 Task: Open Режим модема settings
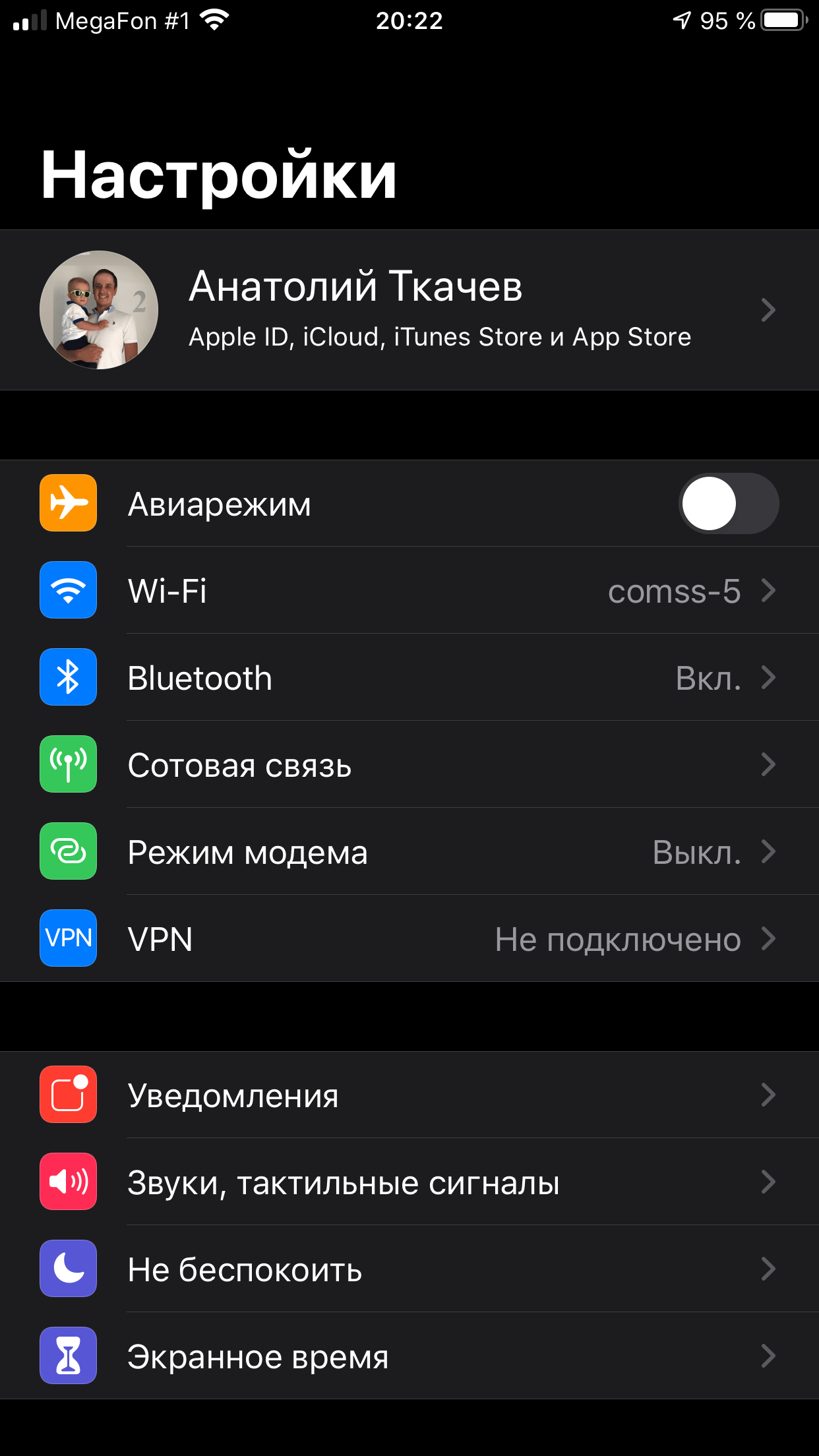tap(409, 852)
